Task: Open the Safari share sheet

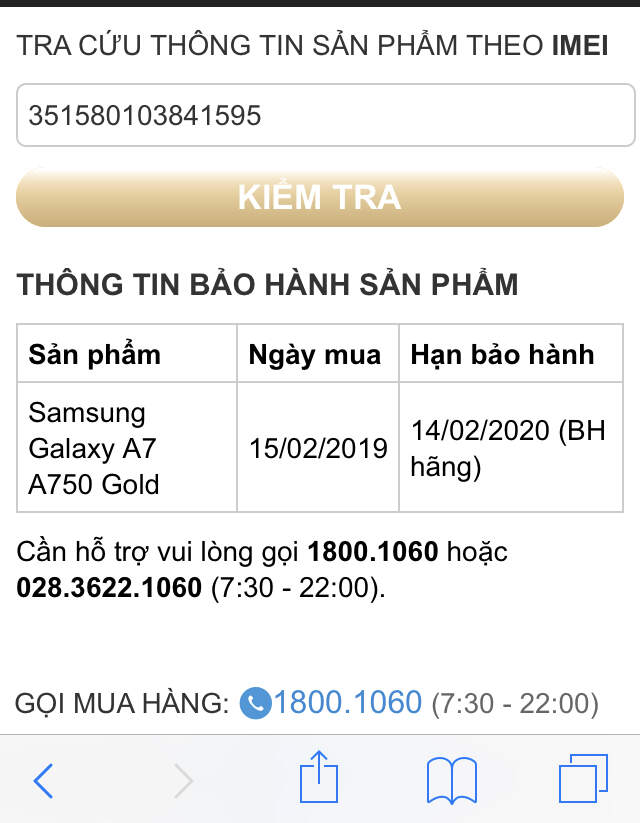Action: (320, 779)
